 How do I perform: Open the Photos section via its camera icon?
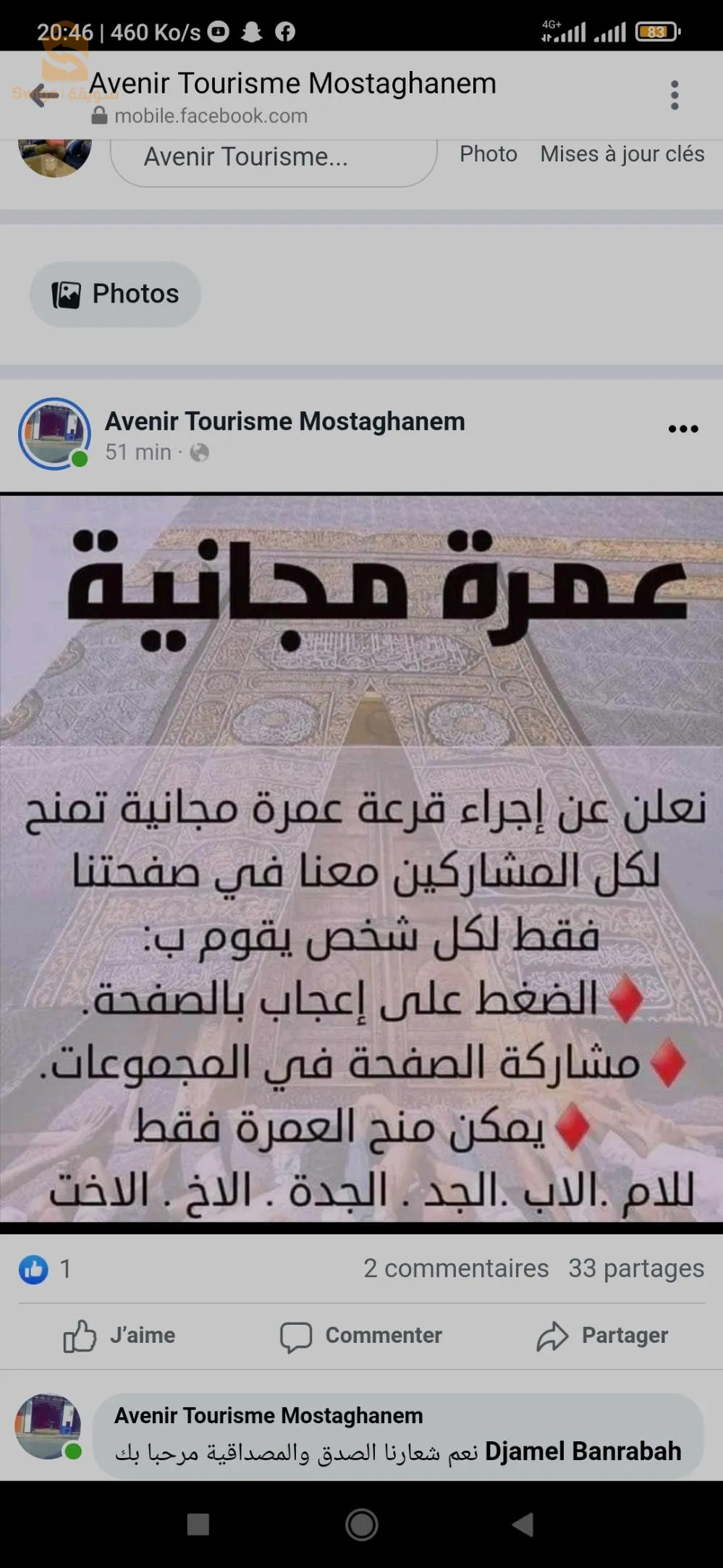pyautogui.click(x=67, y=292)
